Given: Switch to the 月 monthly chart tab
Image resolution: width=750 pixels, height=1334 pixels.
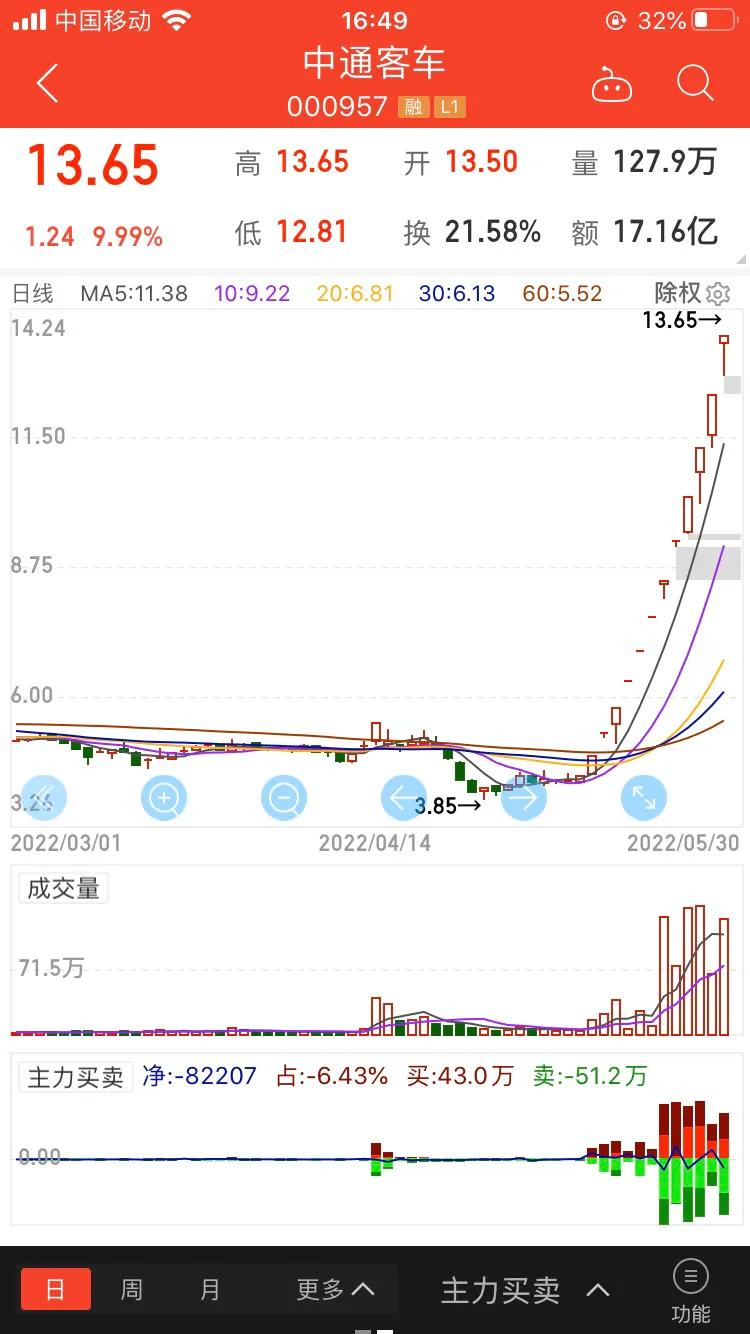Looking at the screenshot, I should [x=209, y=1289].
